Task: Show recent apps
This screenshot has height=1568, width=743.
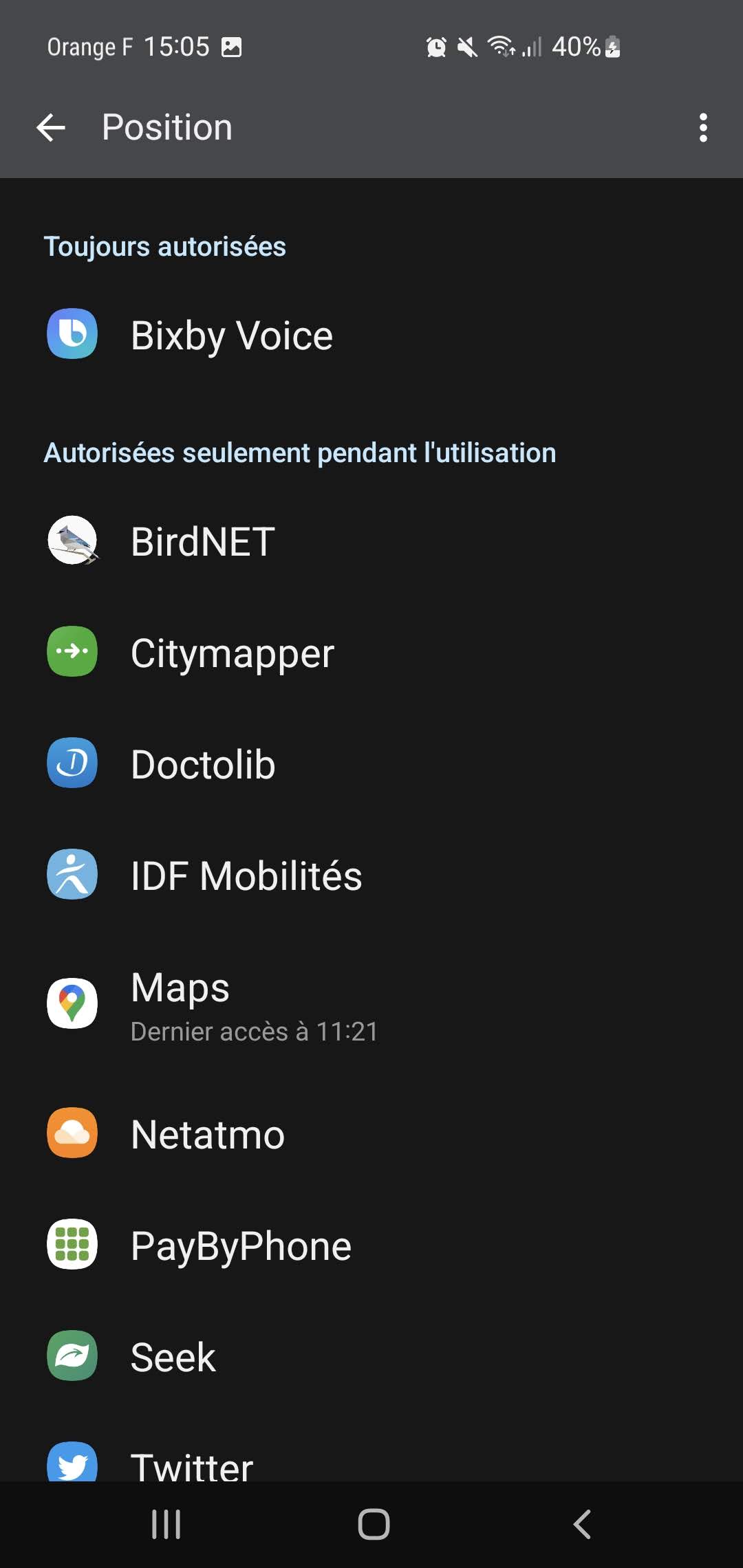Action: point(166,1524)
